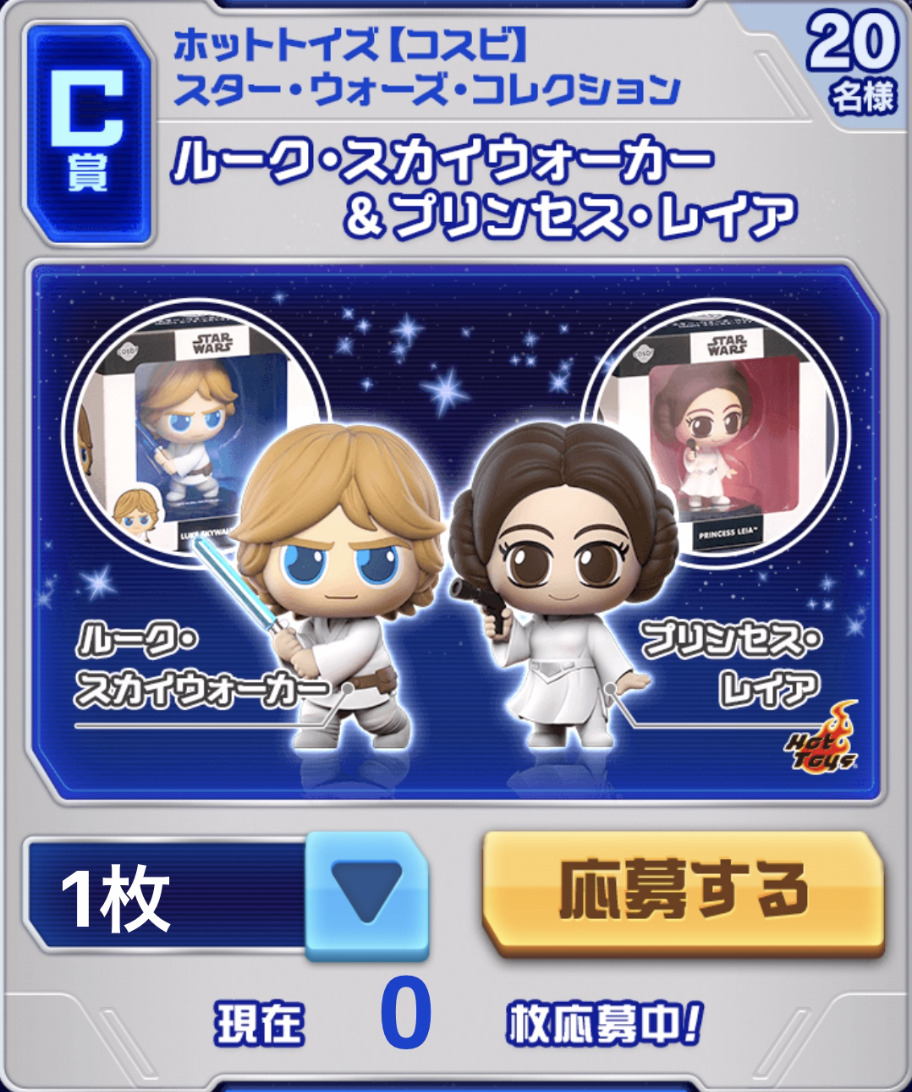Tap the 応募する apply button
Viewport: 912px width, 1092px height.
[x=683, y=890]
